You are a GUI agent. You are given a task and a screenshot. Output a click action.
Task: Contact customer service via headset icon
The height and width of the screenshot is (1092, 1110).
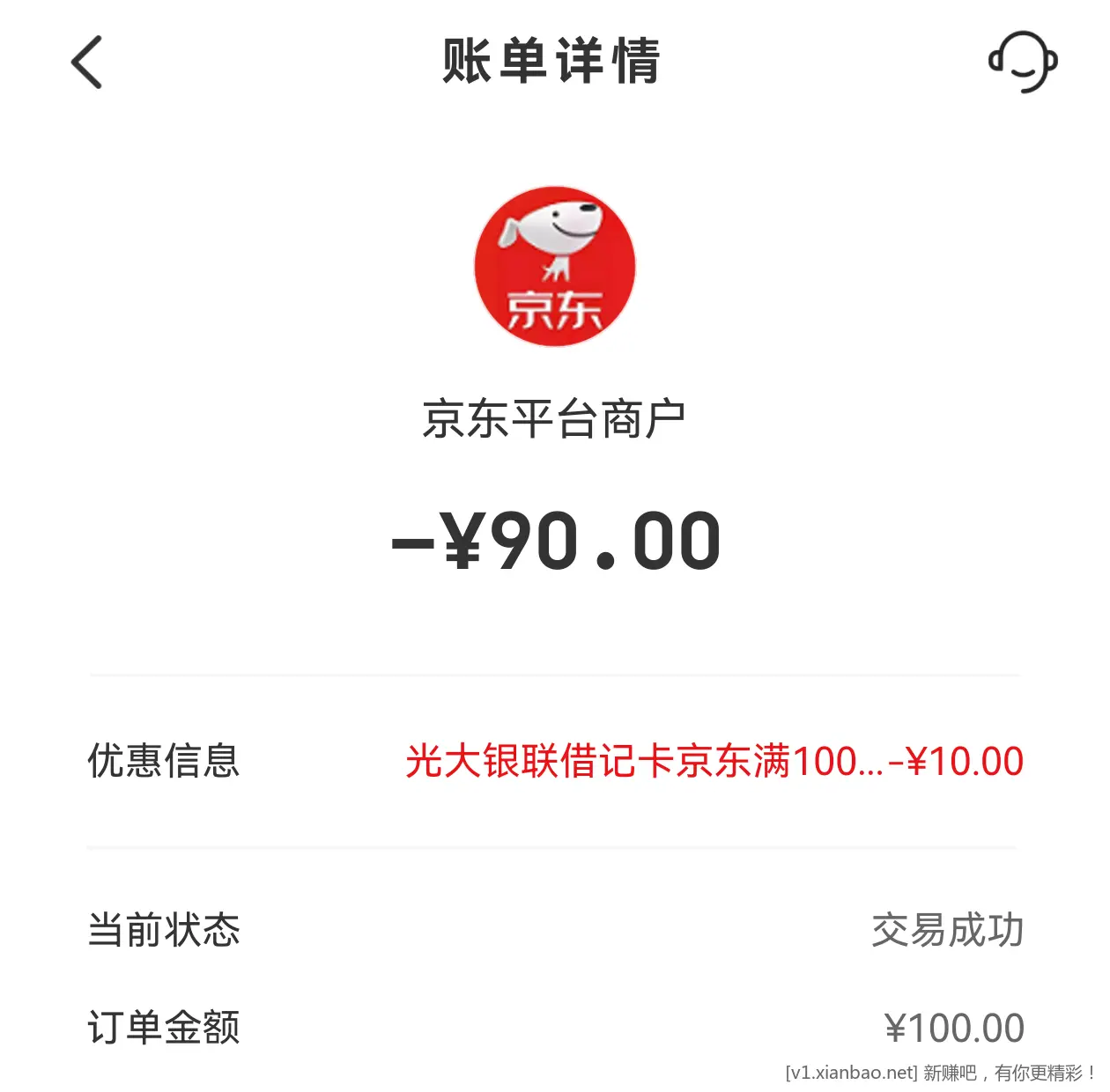pyautogui.click(x=1022, y=62)
